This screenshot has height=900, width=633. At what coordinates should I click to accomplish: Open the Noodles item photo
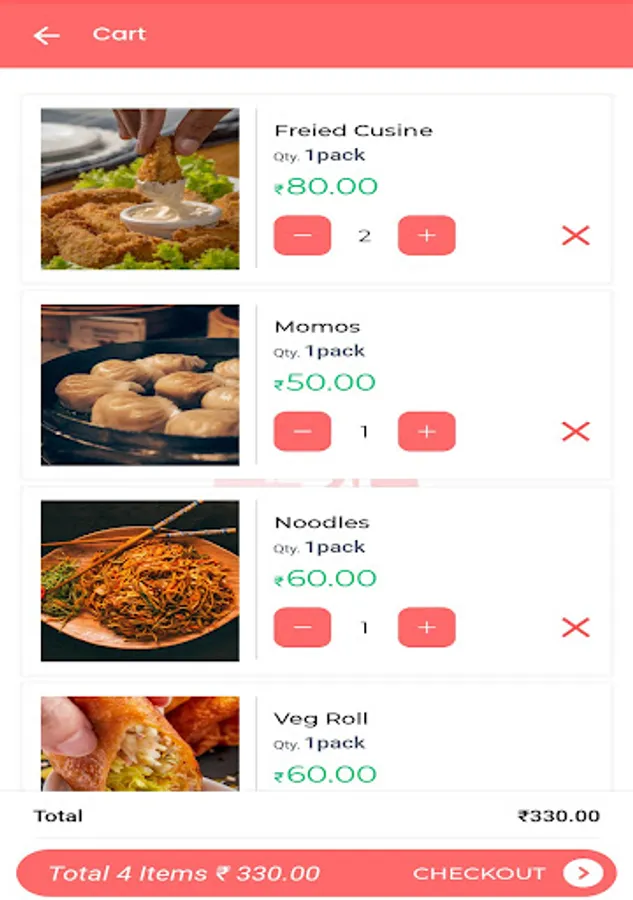[140, 581]
